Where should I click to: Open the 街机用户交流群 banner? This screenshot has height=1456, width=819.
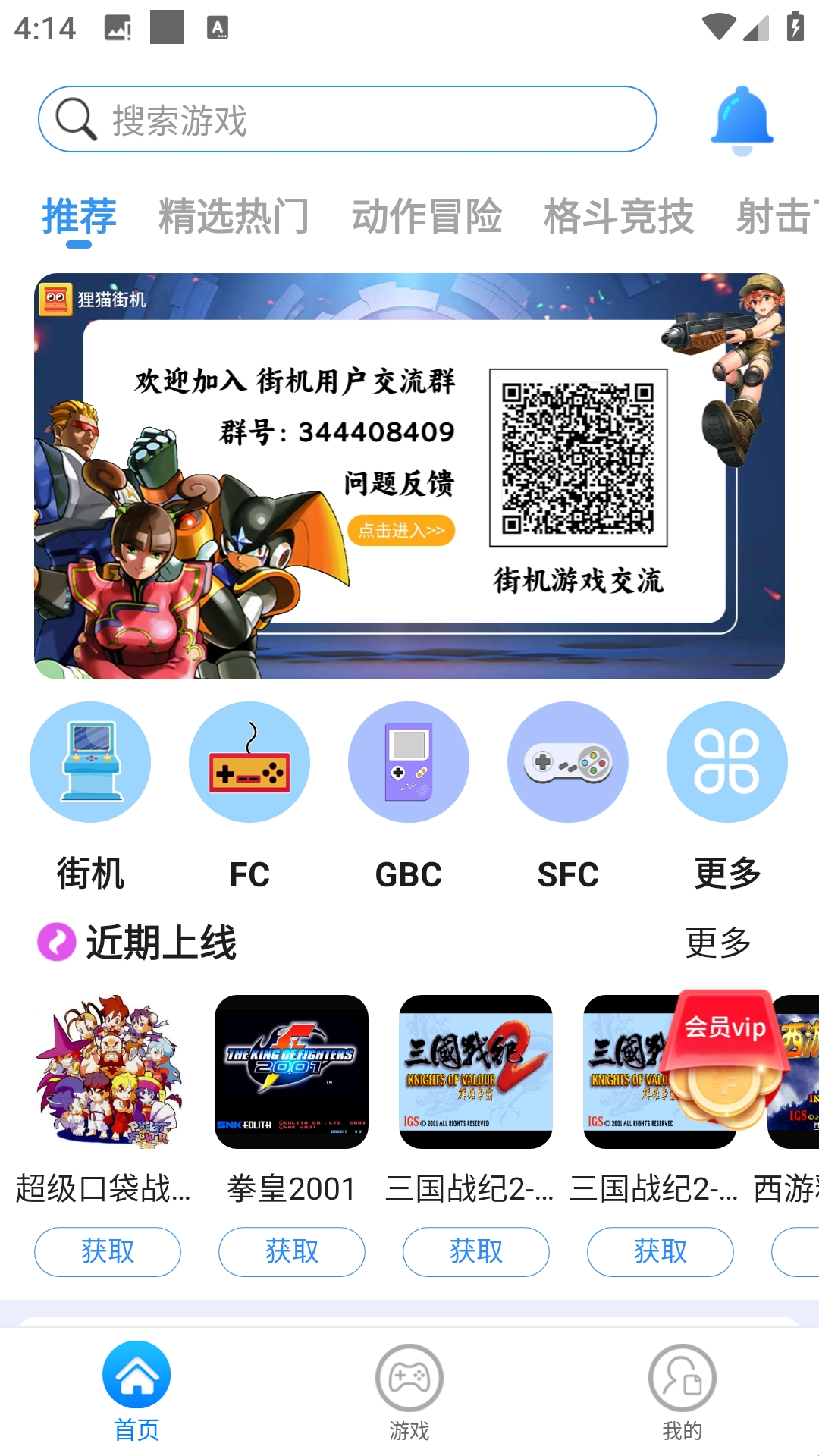(x=409, y=475)
